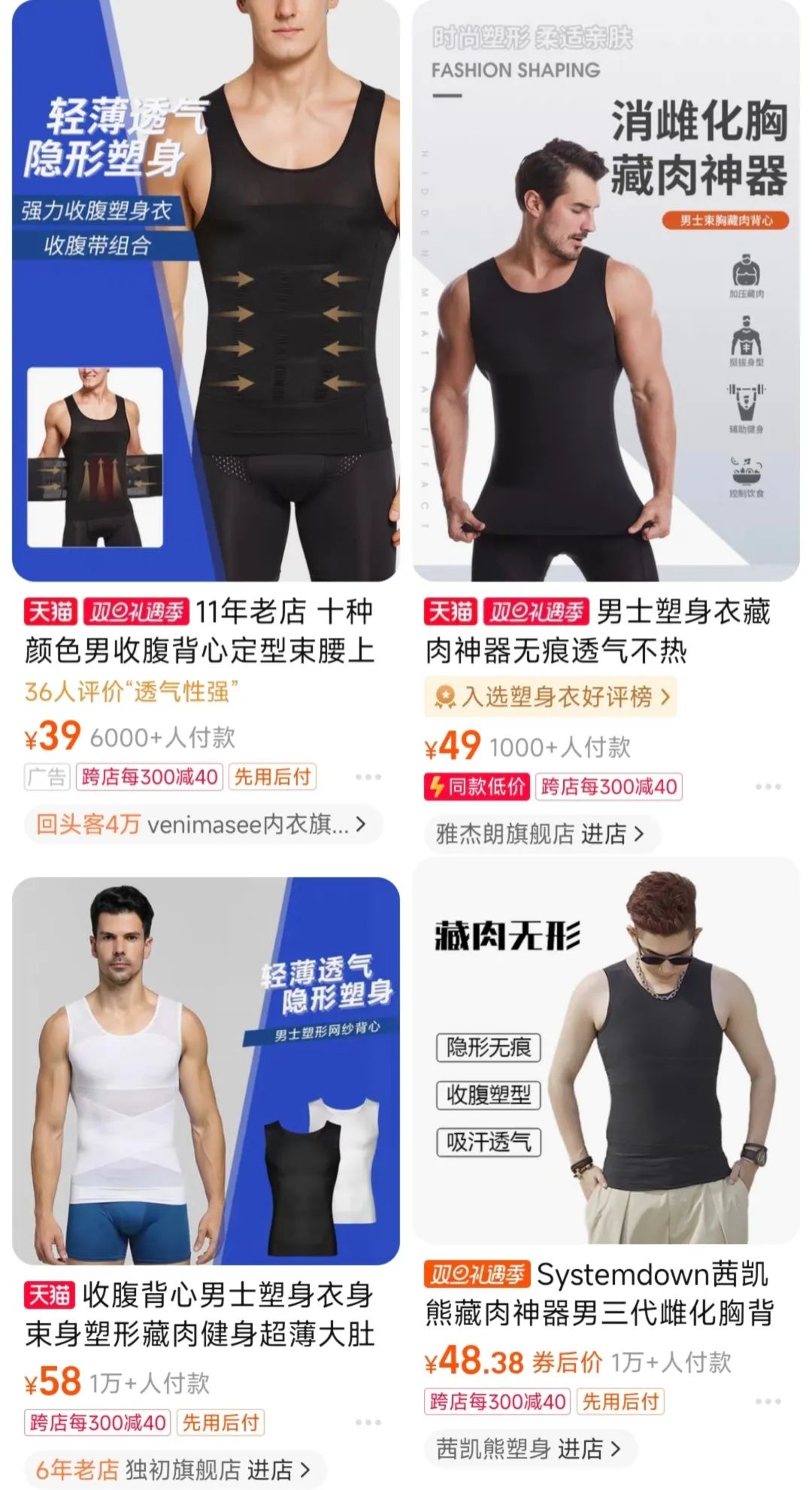The height and width of the screenshot is (1490, 812).
Task: Open more options on the ¥58 listing
Action: [x=368, y=1422]
